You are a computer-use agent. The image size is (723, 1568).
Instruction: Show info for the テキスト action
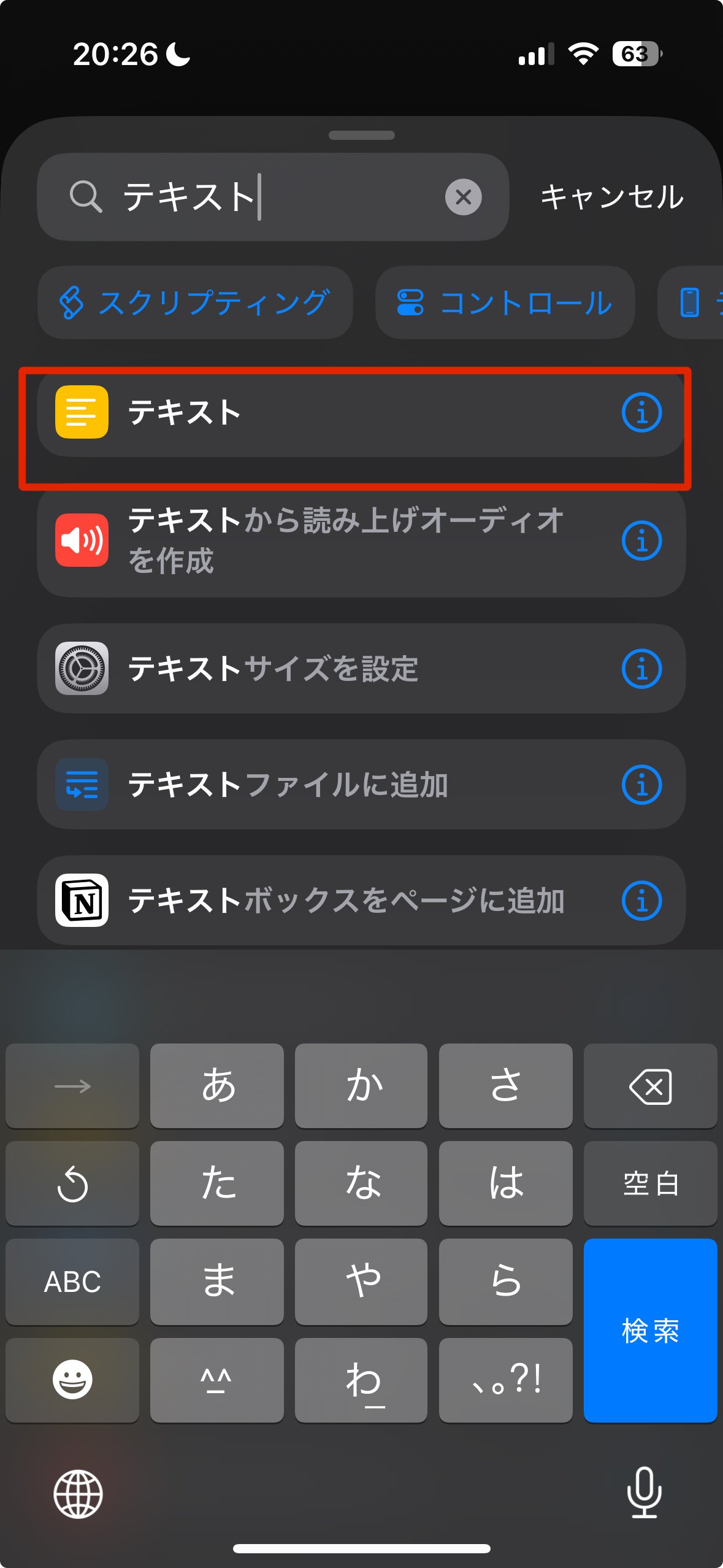[641, 412]
